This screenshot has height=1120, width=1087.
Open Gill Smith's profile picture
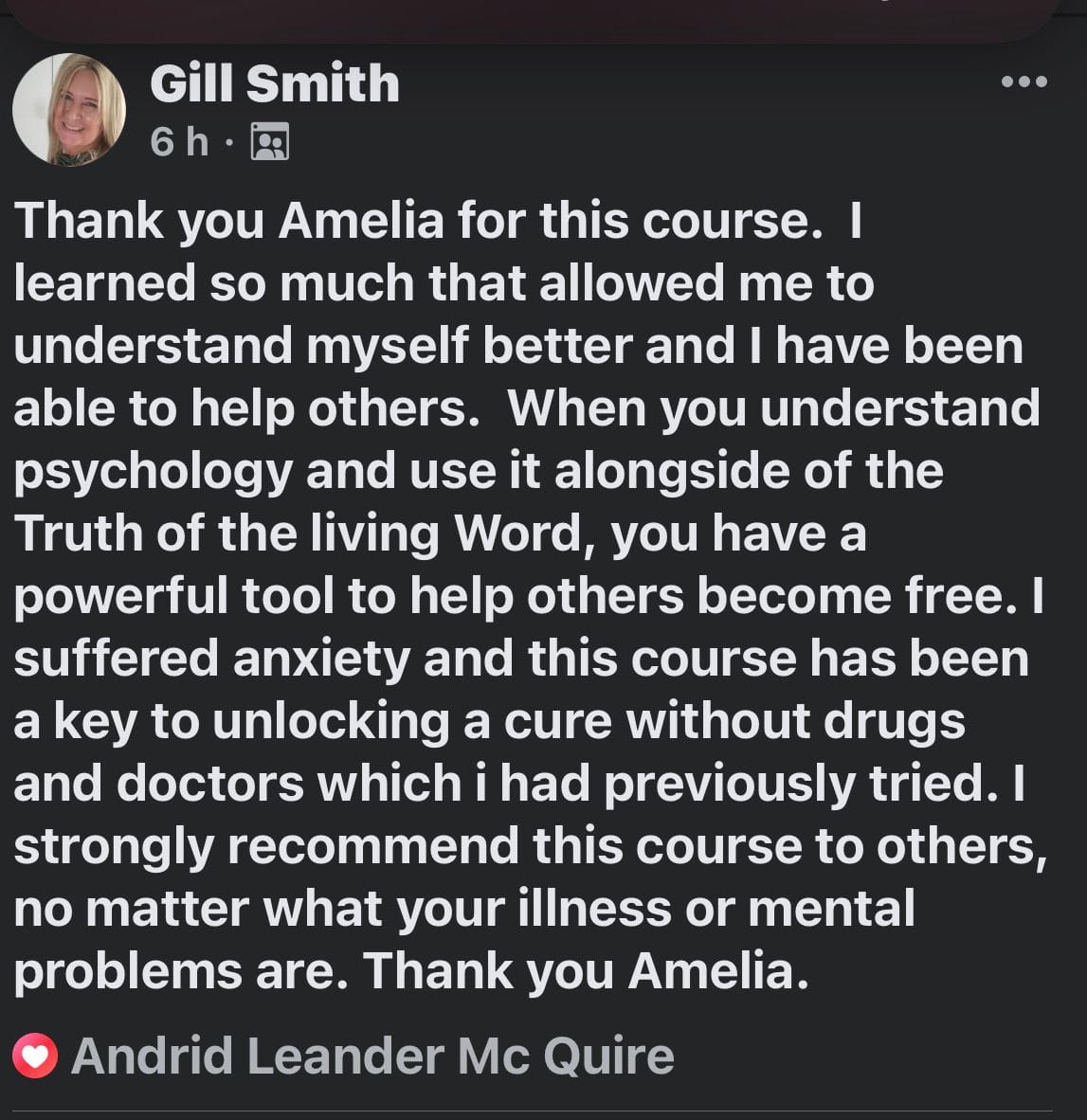68,110
